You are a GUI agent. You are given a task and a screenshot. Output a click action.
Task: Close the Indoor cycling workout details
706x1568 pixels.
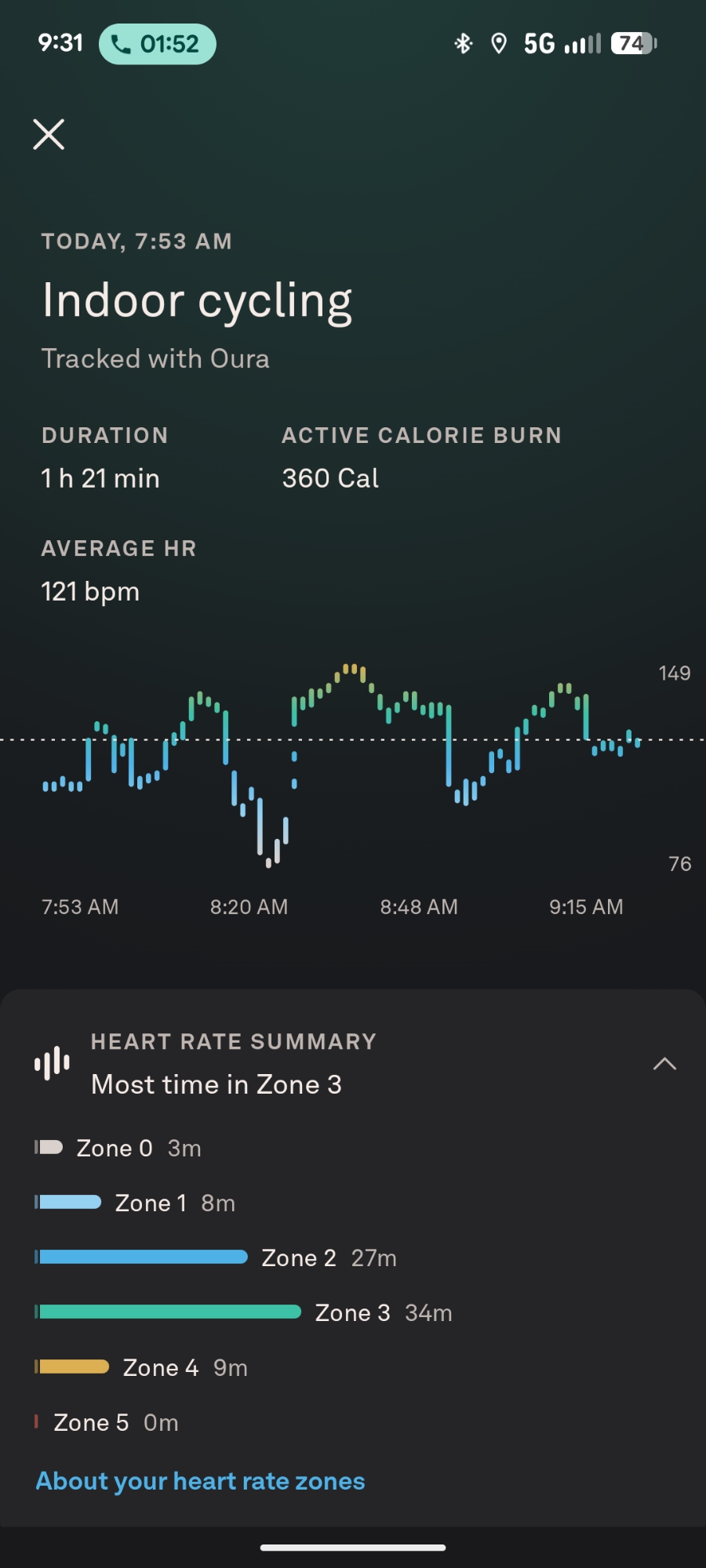click(x=49, y=134)
